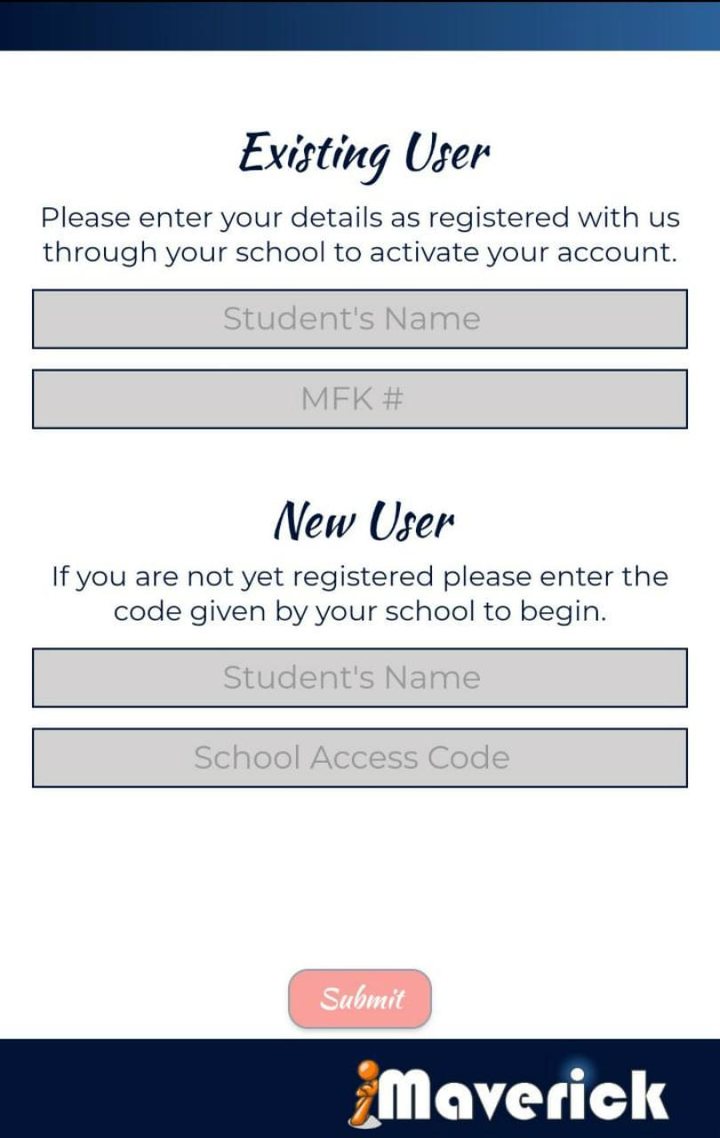Hit the Submit button
This screenshot has width=720, height=1138.
360,998
